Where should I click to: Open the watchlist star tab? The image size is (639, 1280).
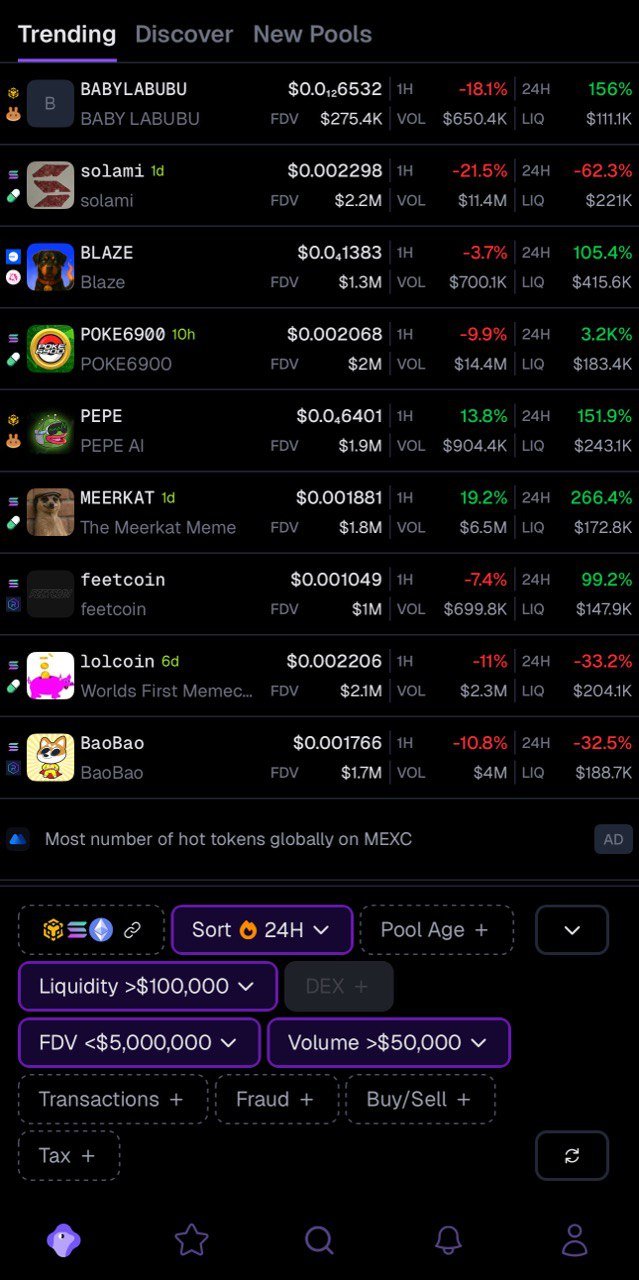[191, 1241]
